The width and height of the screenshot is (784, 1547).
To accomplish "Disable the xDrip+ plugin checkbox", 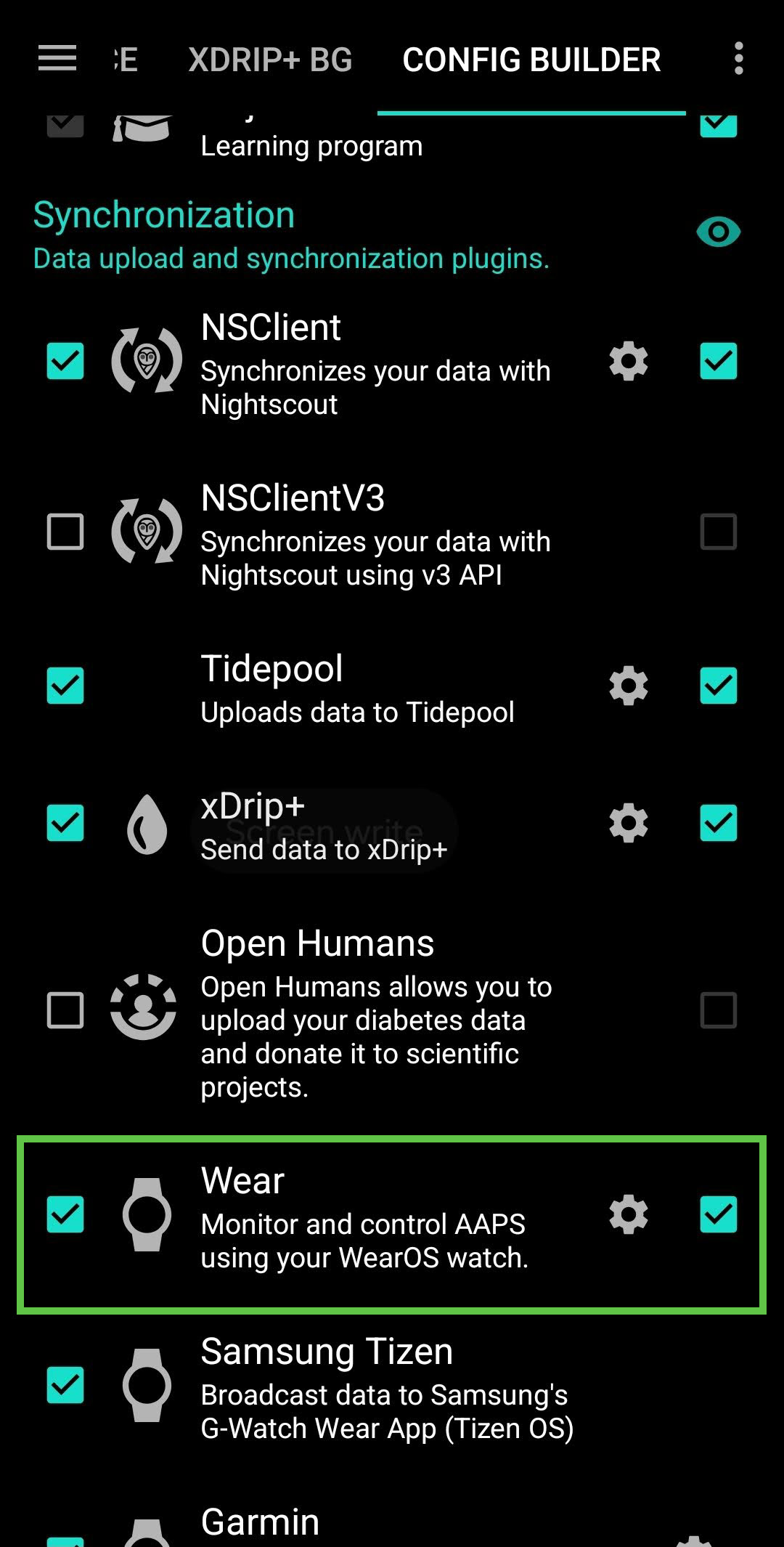I will click(65, 823).
